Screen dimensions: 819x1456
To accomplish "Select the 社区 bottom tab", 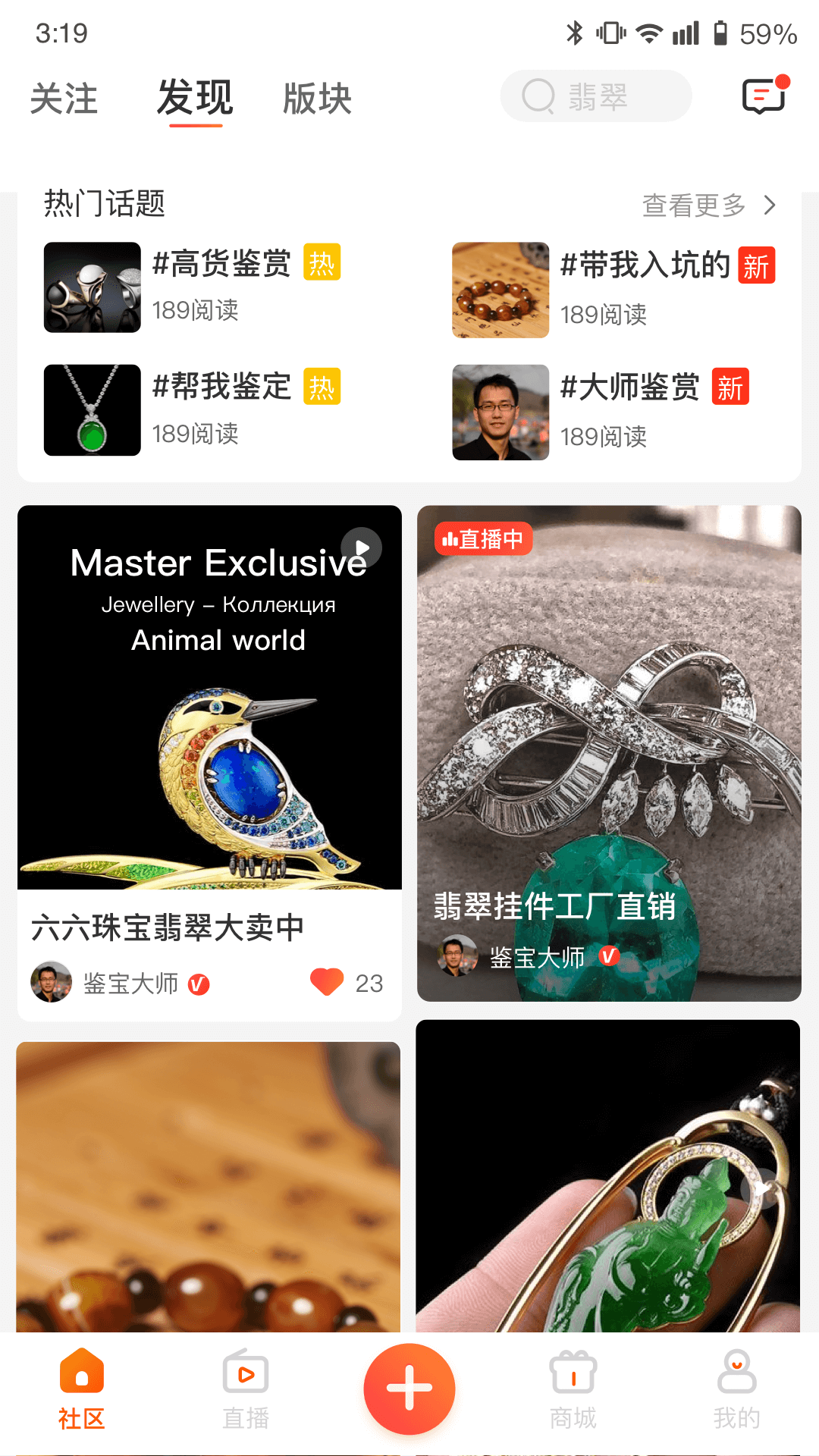I will pyautogui.click(x=81, y=1389).
